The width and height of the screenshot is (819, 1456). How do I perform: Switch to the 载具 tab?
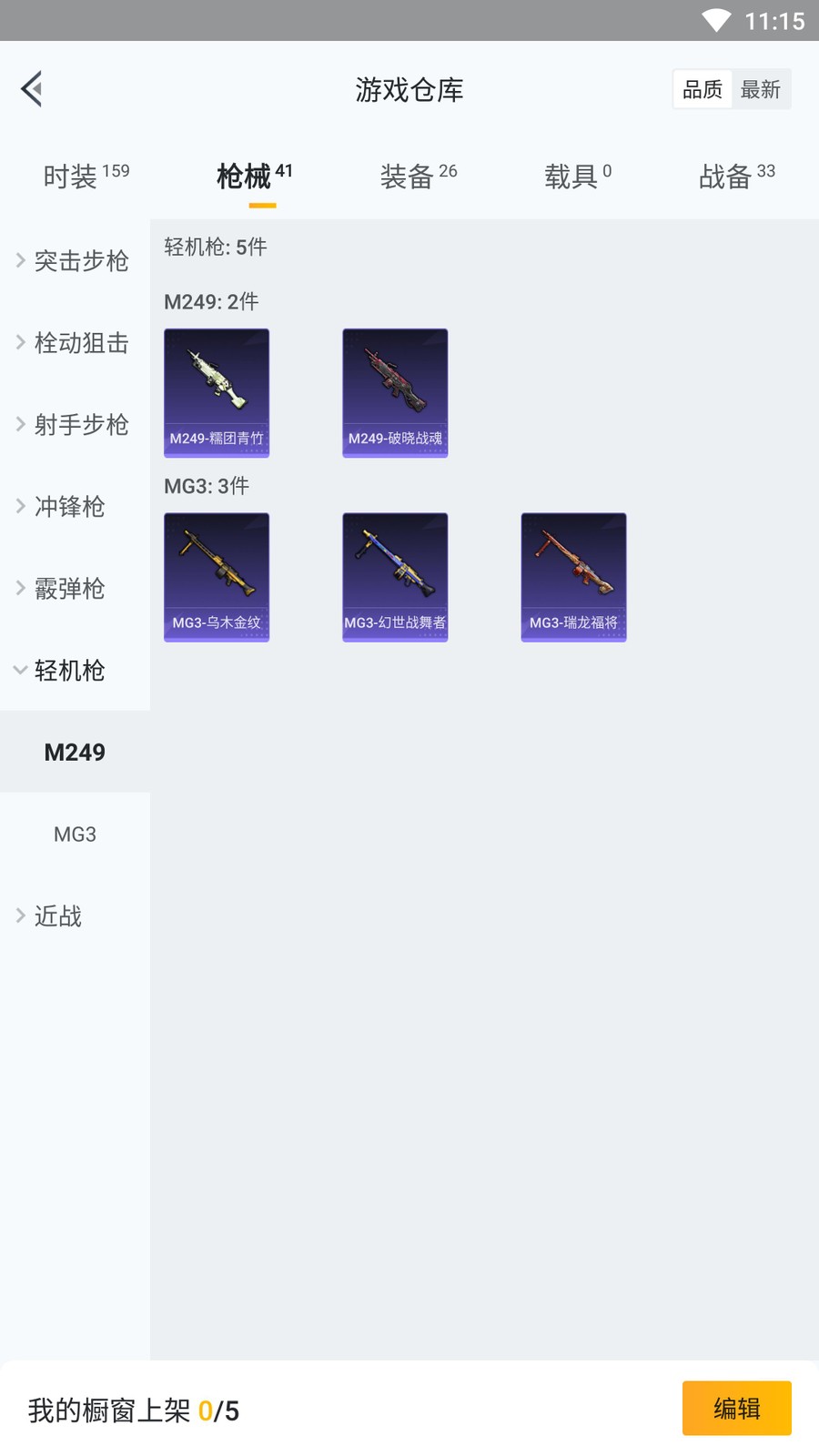[x=577, y=176]
